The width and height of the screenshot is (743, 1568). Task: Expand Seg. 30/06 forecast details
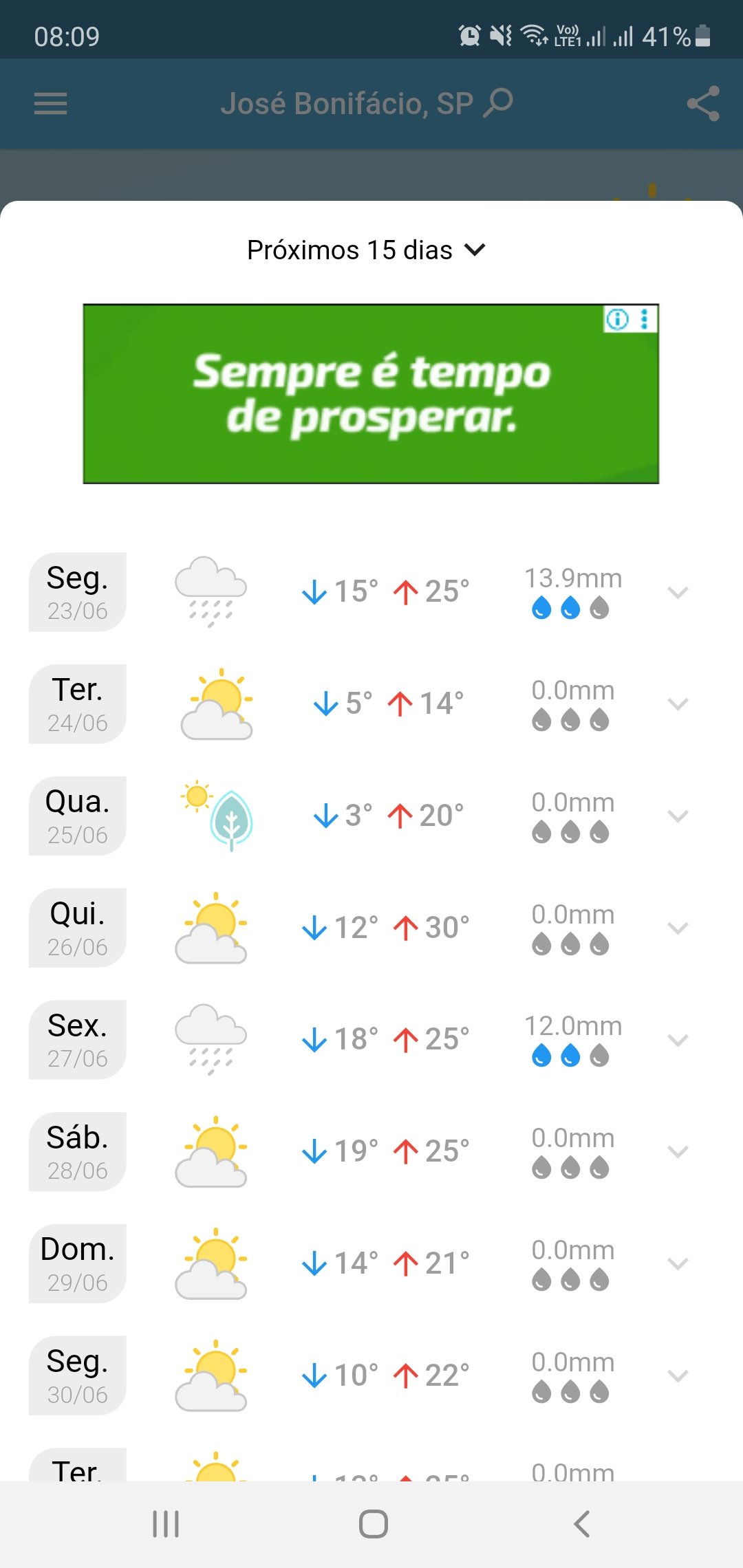click(678, 1376)
